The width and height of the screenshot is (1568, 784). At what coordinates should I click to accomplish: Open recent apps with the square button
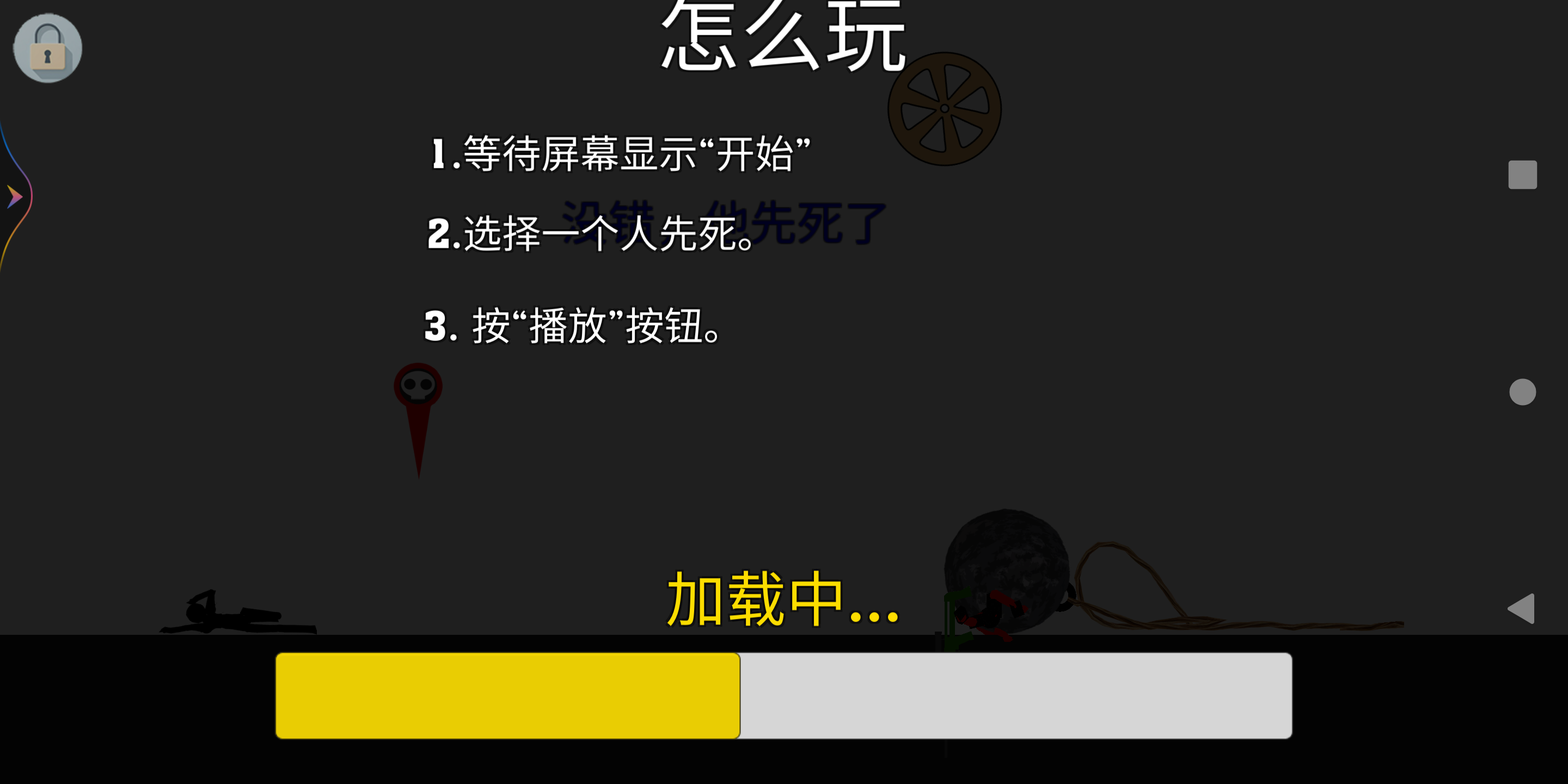tap(1522, 175)
